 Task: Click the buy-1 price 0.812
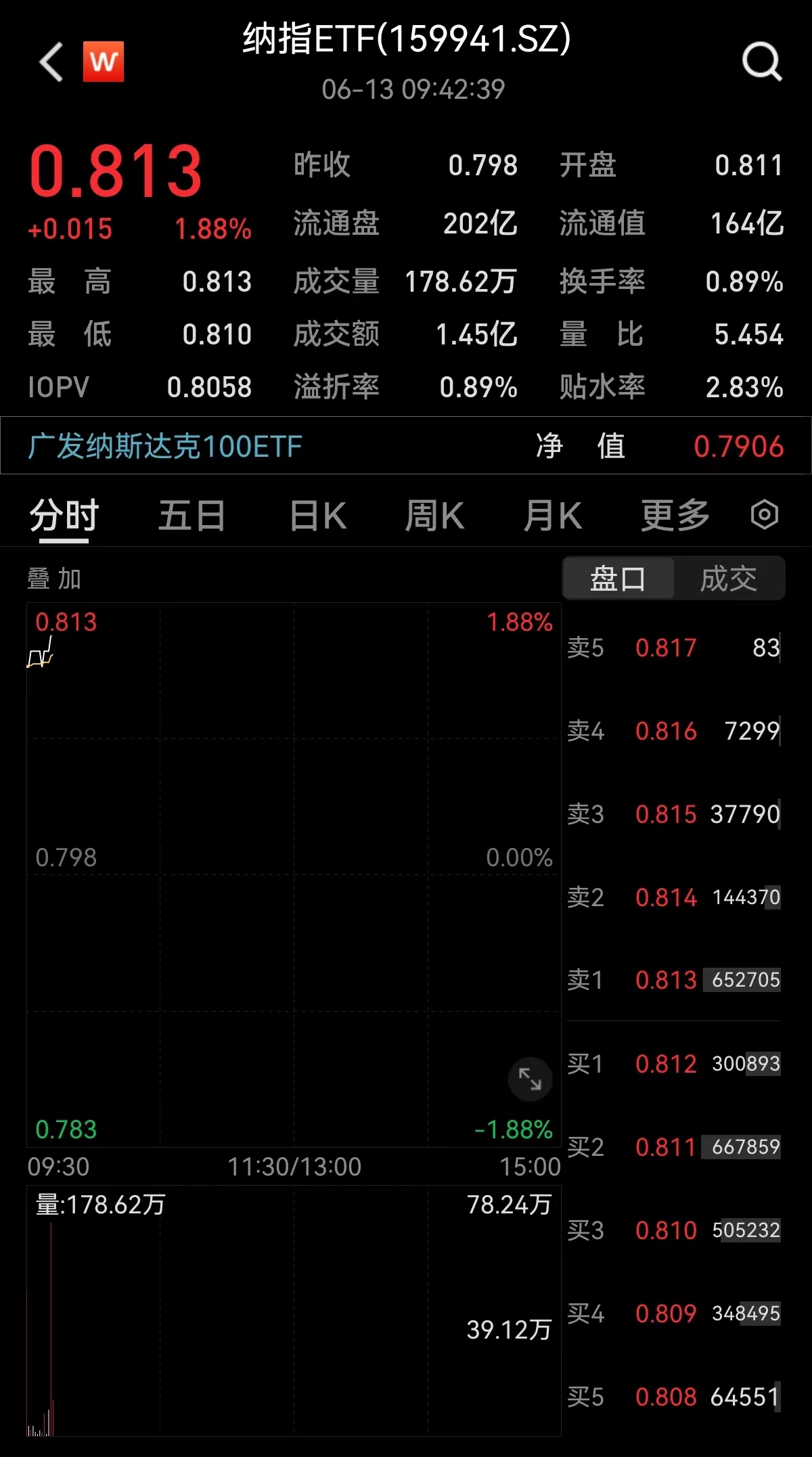click(666, 1063)
